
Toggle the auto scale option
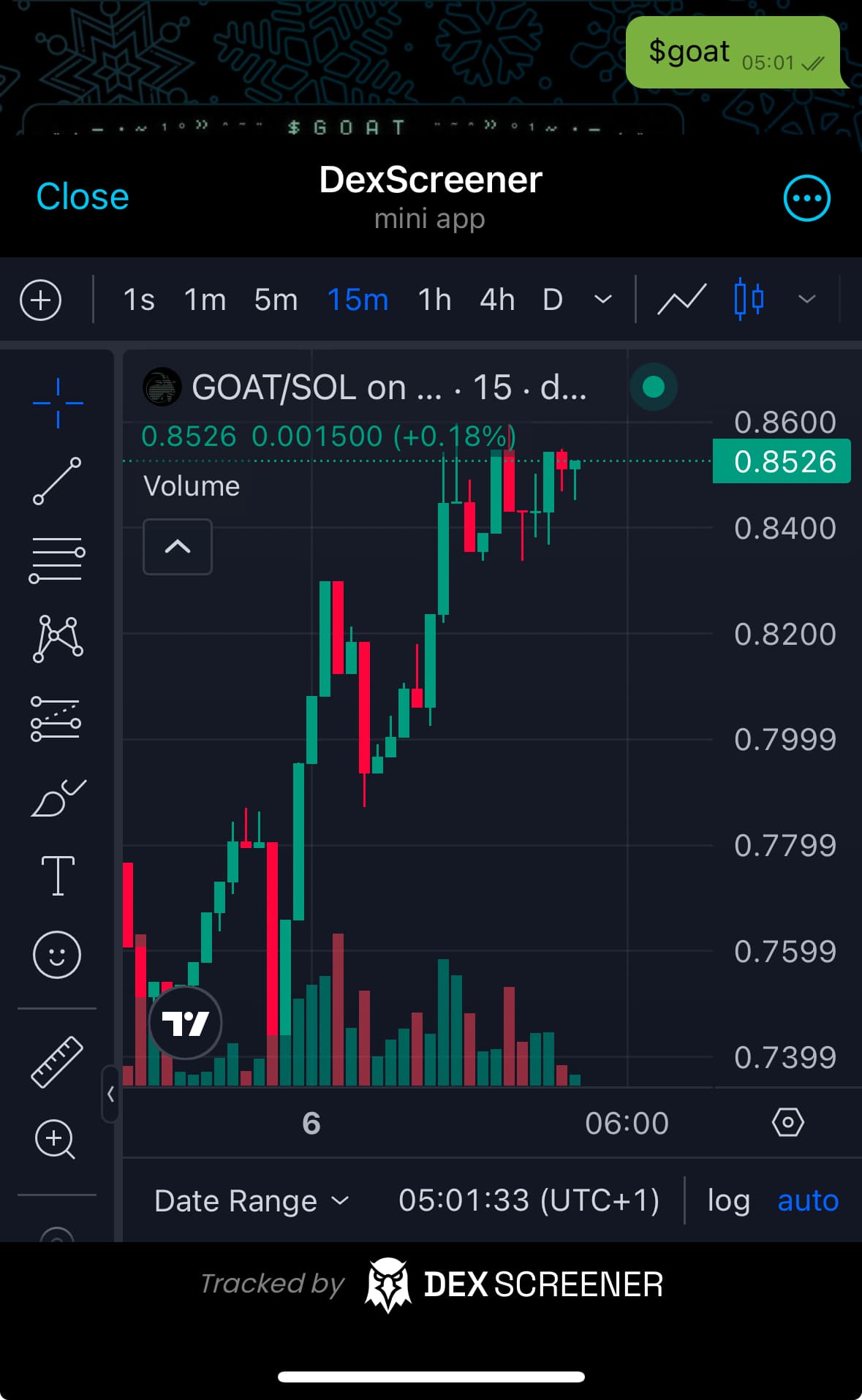(808, 1200)
